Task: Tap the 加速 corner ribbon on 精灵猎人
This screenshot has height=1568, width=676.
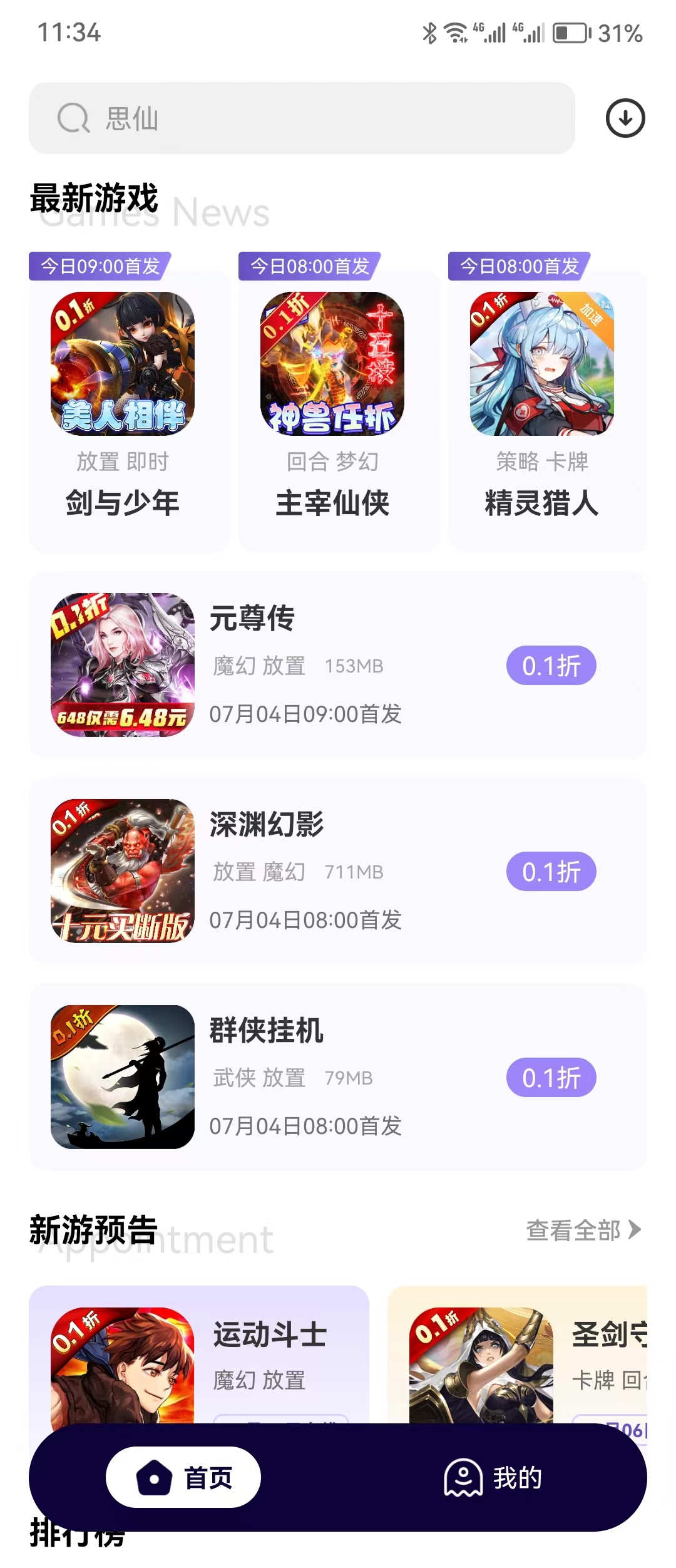Action: click(595, 316)
